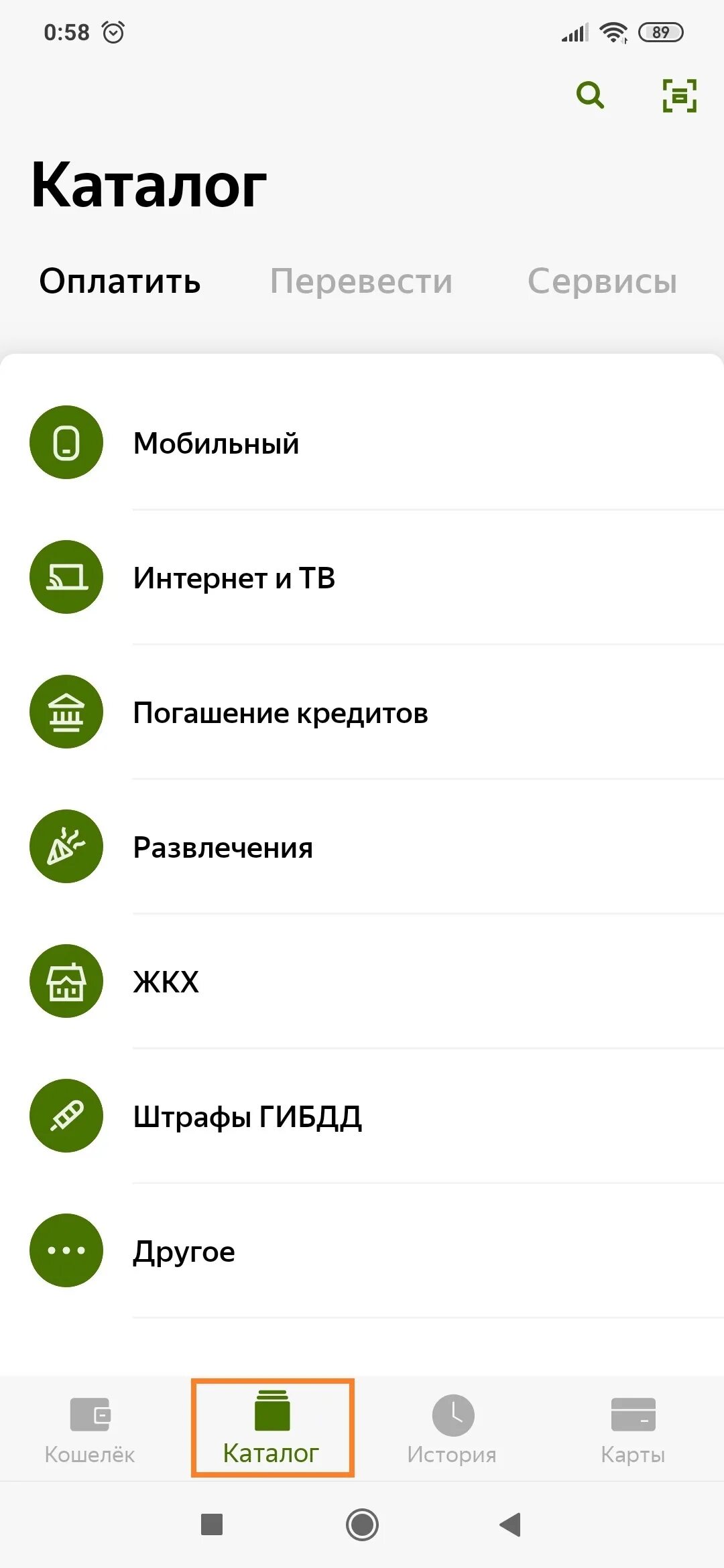Switch to the Перевести tab
The width and height of the screenshot is (724, 1568).
point(361,281)
